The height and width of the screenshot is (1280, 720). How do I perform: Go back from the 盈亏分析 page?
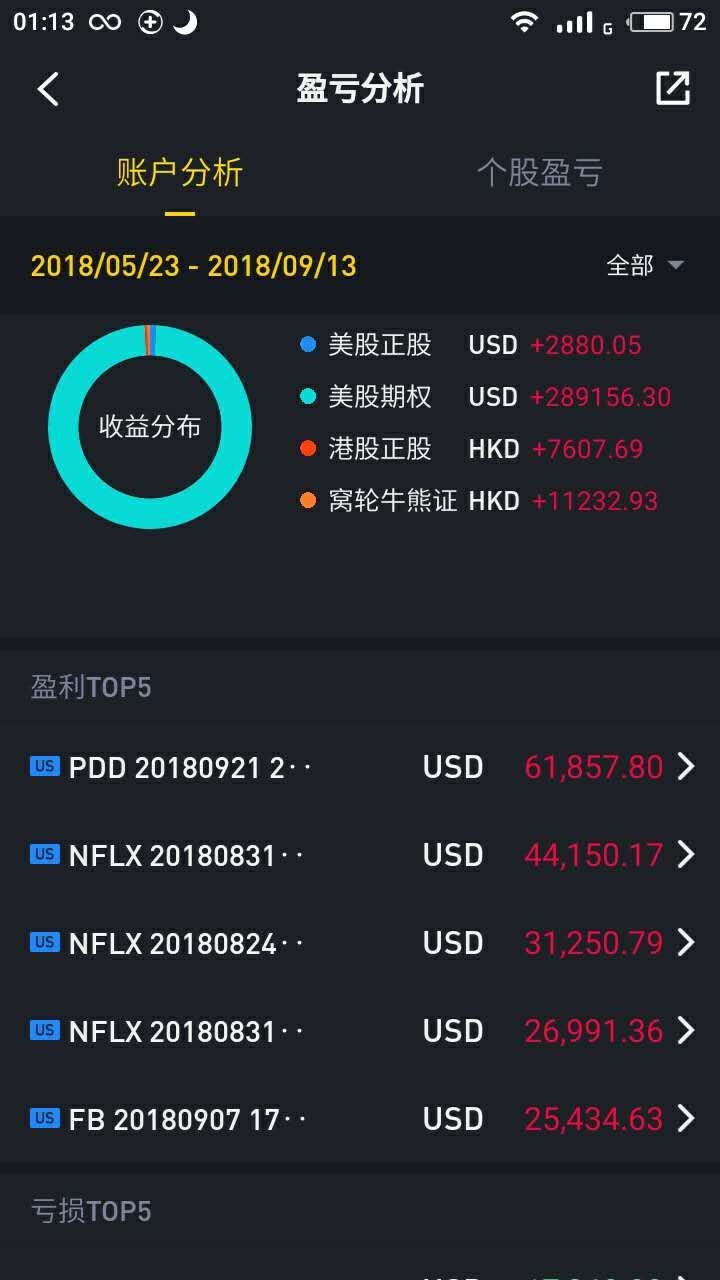48,89
